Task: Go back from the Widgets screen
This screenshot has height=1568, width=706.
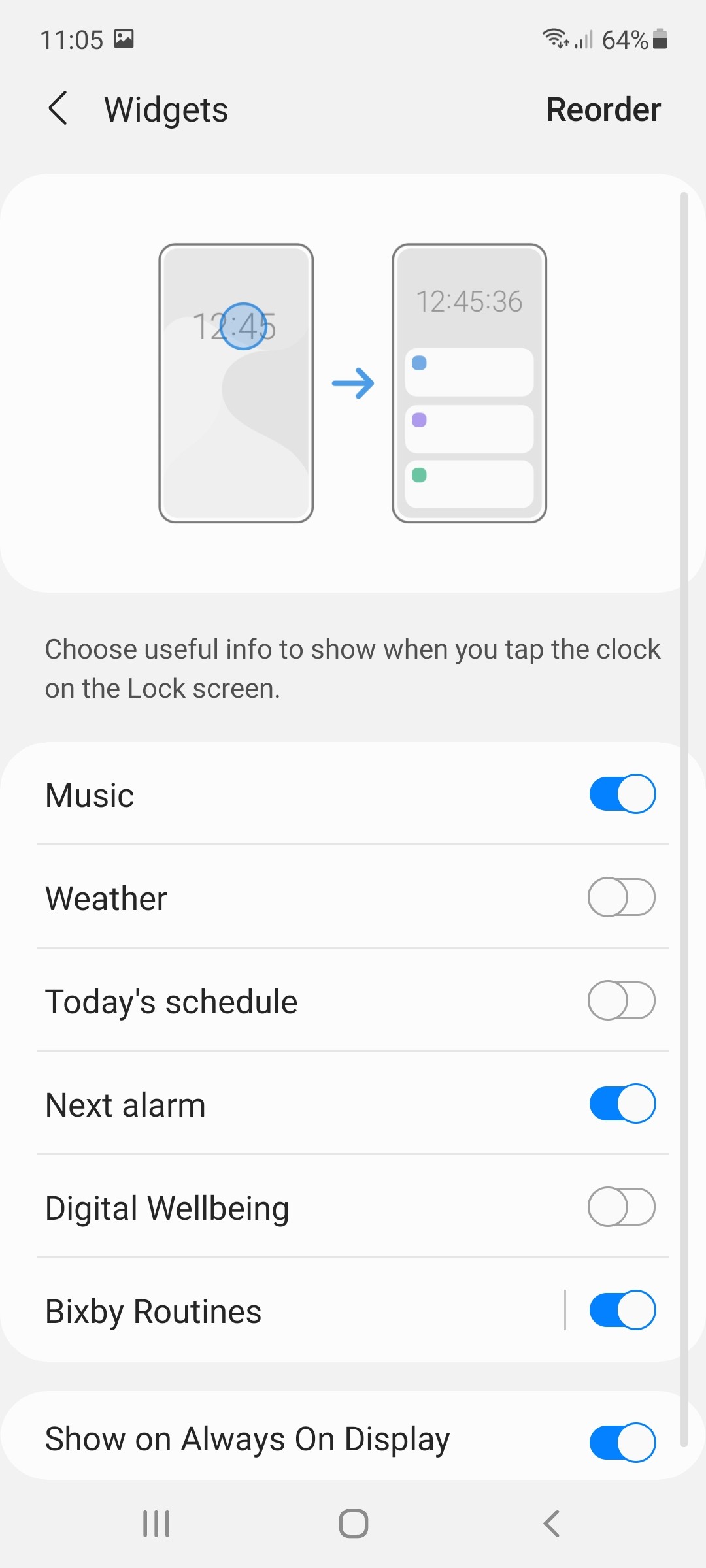Action: [x=58, y=108]
